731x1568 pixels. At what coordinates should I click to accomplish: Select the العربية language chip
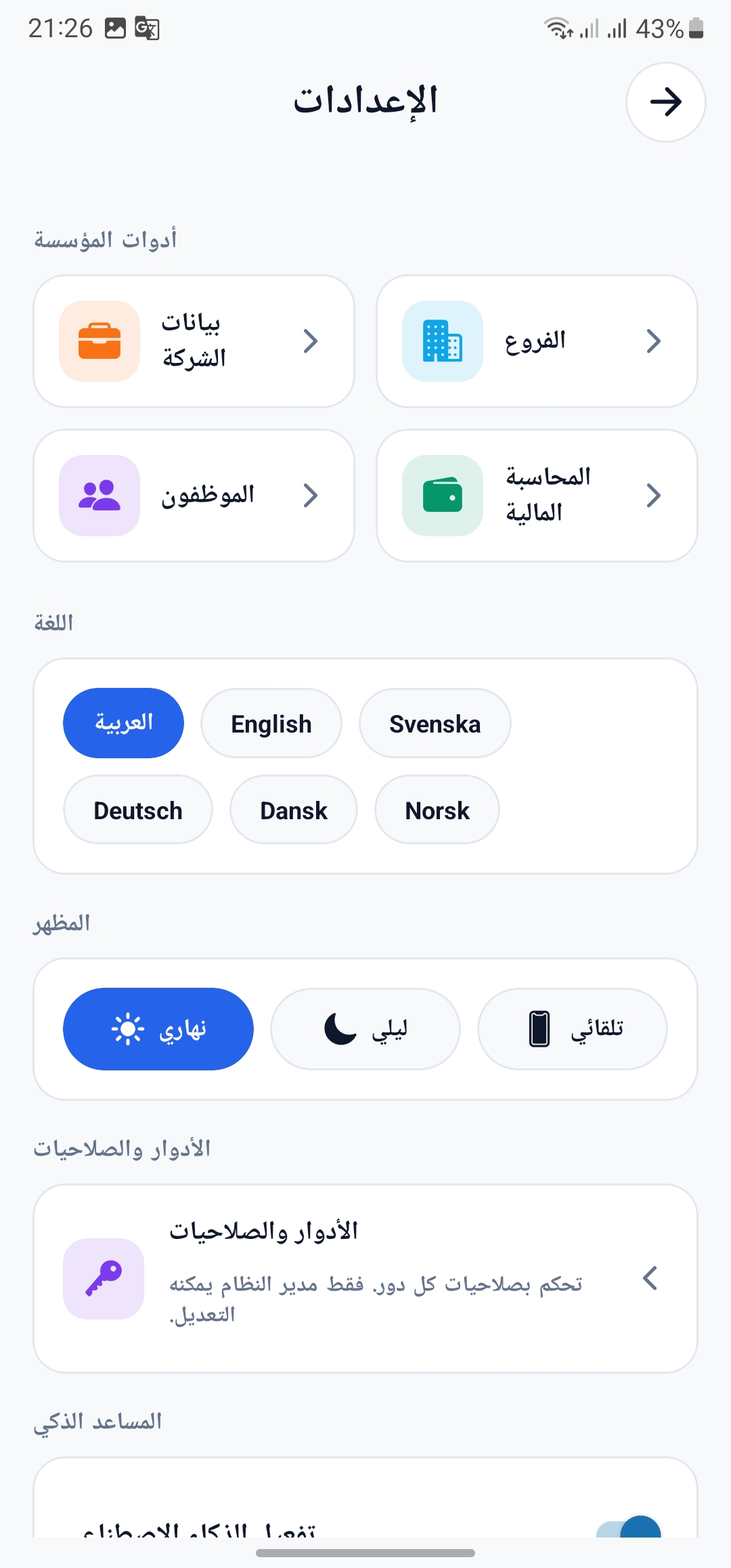[124, 723]
